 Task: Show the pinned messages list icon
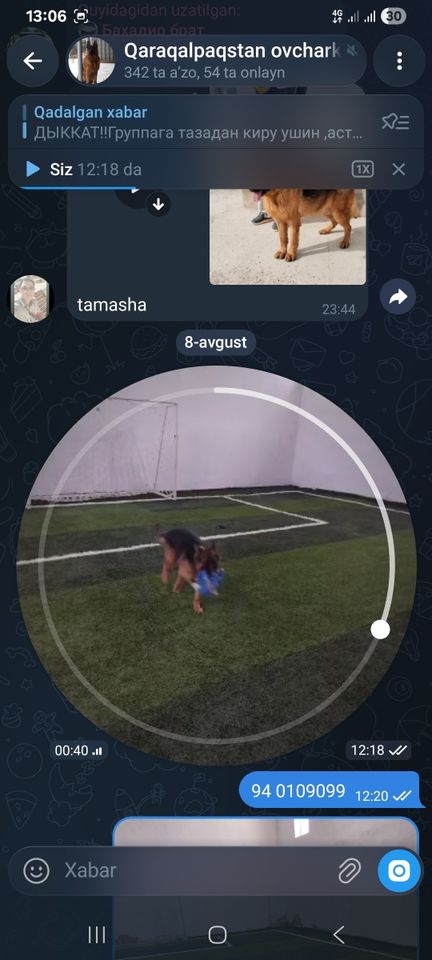coord(395,122)
